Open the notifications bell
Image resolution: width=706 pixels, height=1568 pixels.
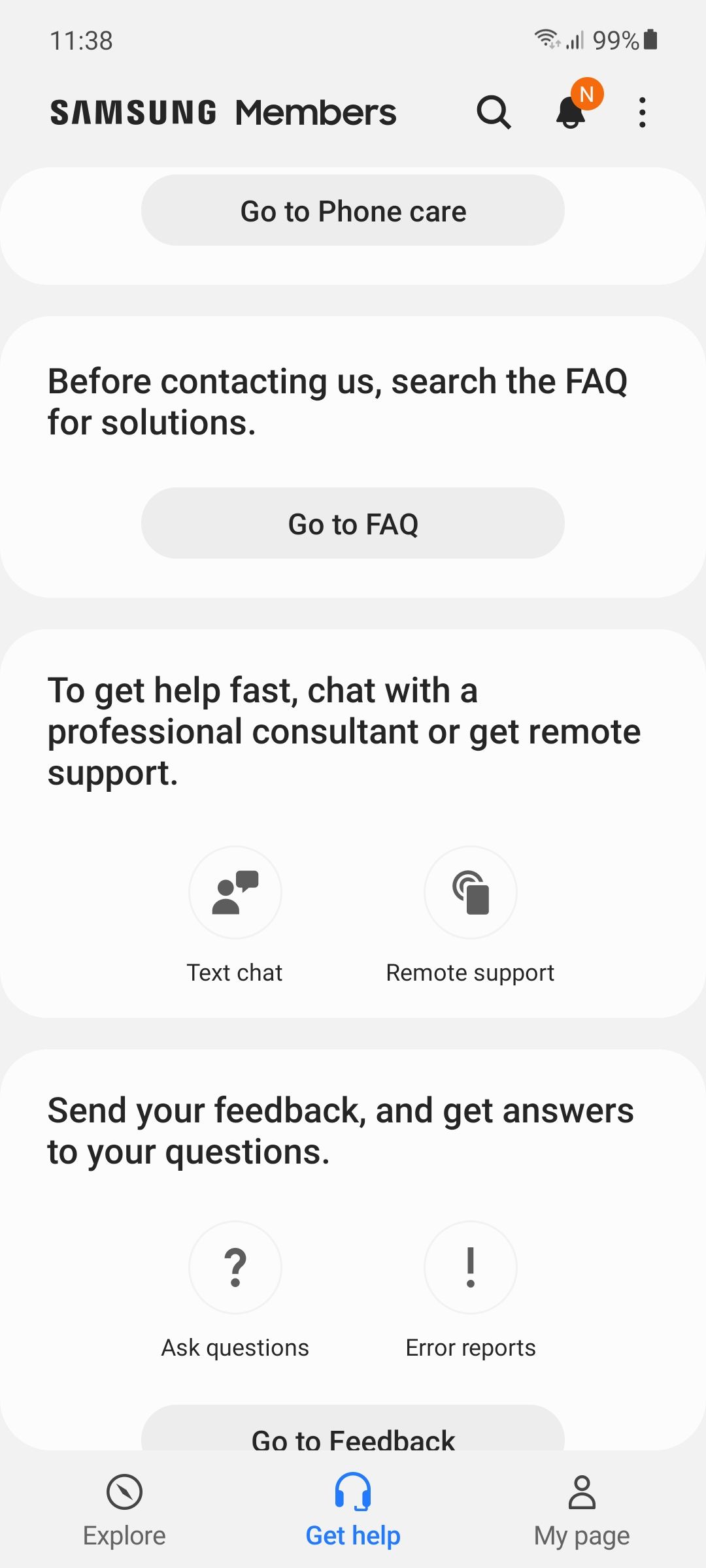[571, 112]
